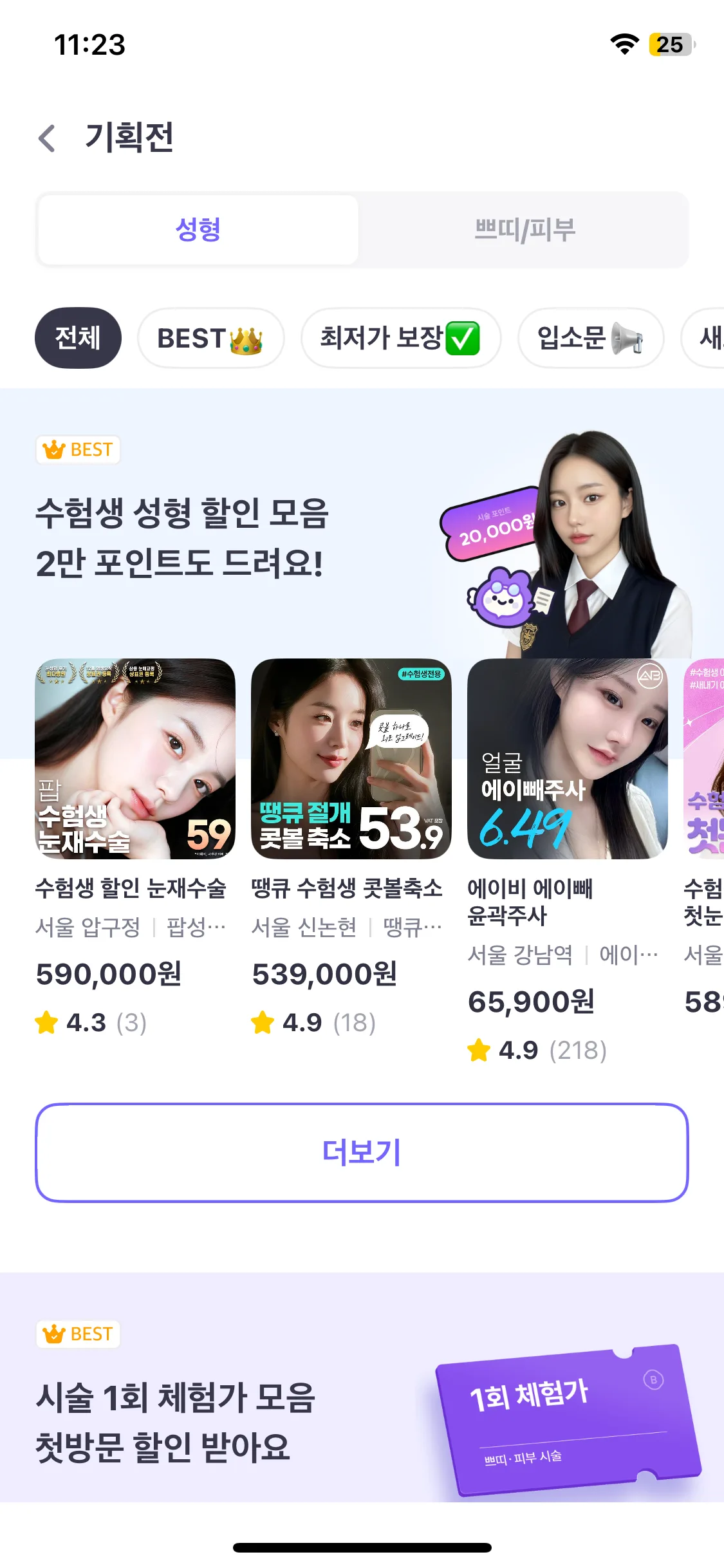This screenshot has width=724, height=1568.
Task: Switch to the 성형 tab
Action: (x=198, y=230)
